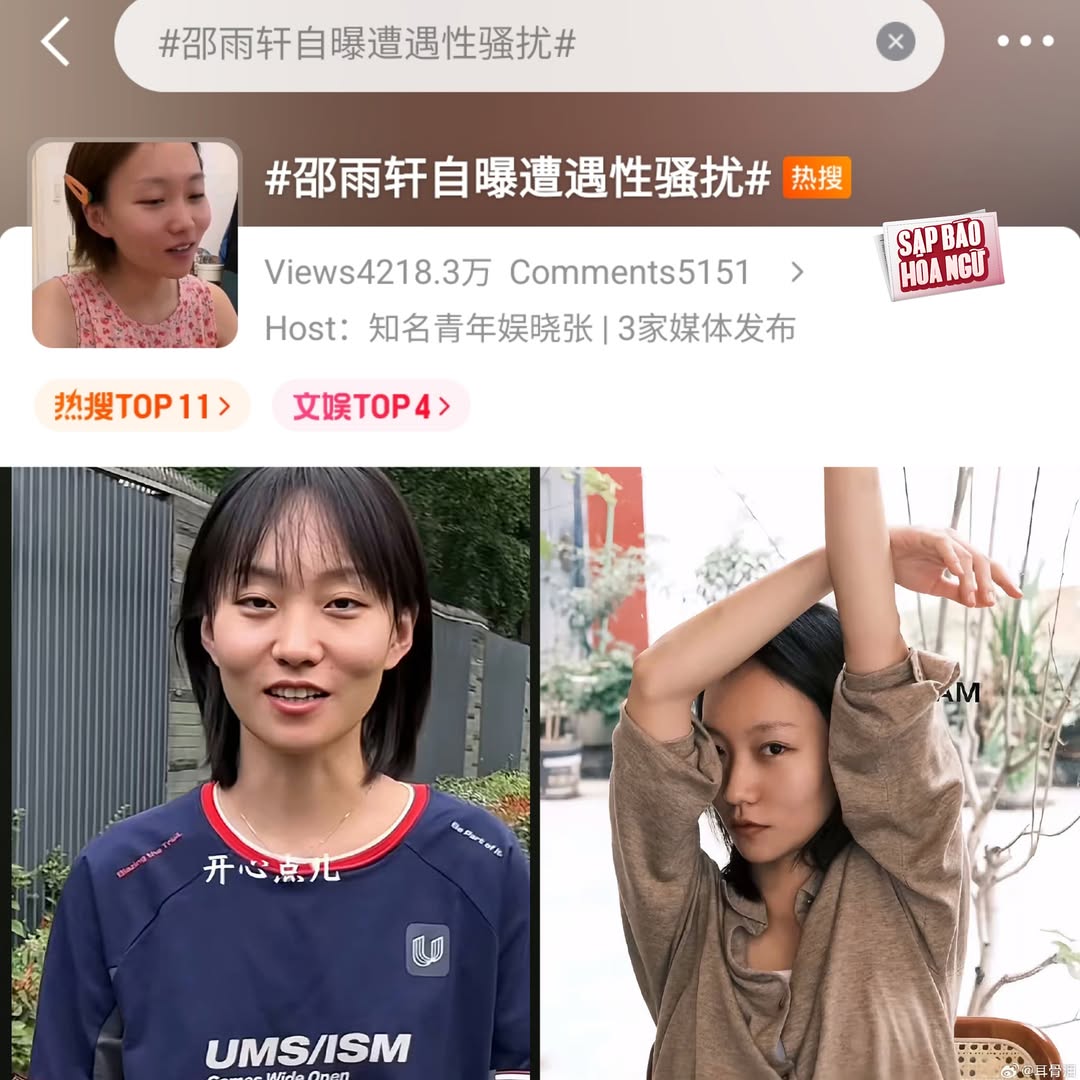Screen dimensions: 1080x1080
Task: View the photo of woman in navy jersey
Action: pyautogui.click(x=270, y=772)
